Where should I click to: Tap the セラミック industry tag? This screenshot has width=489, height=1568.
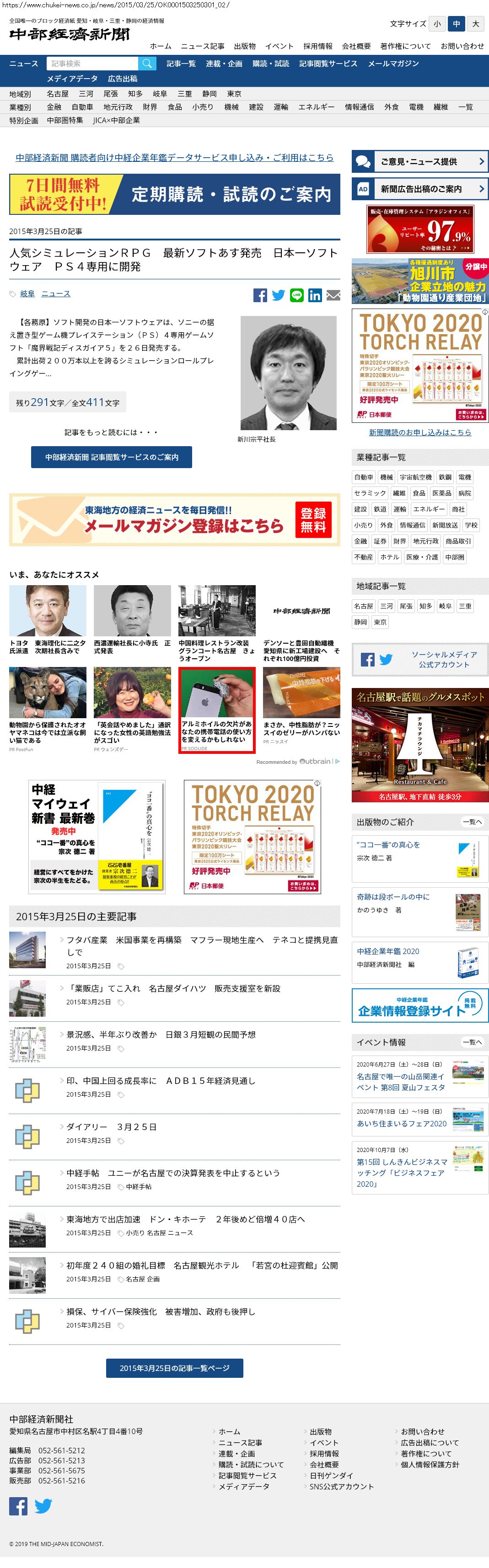pos(370,493)
